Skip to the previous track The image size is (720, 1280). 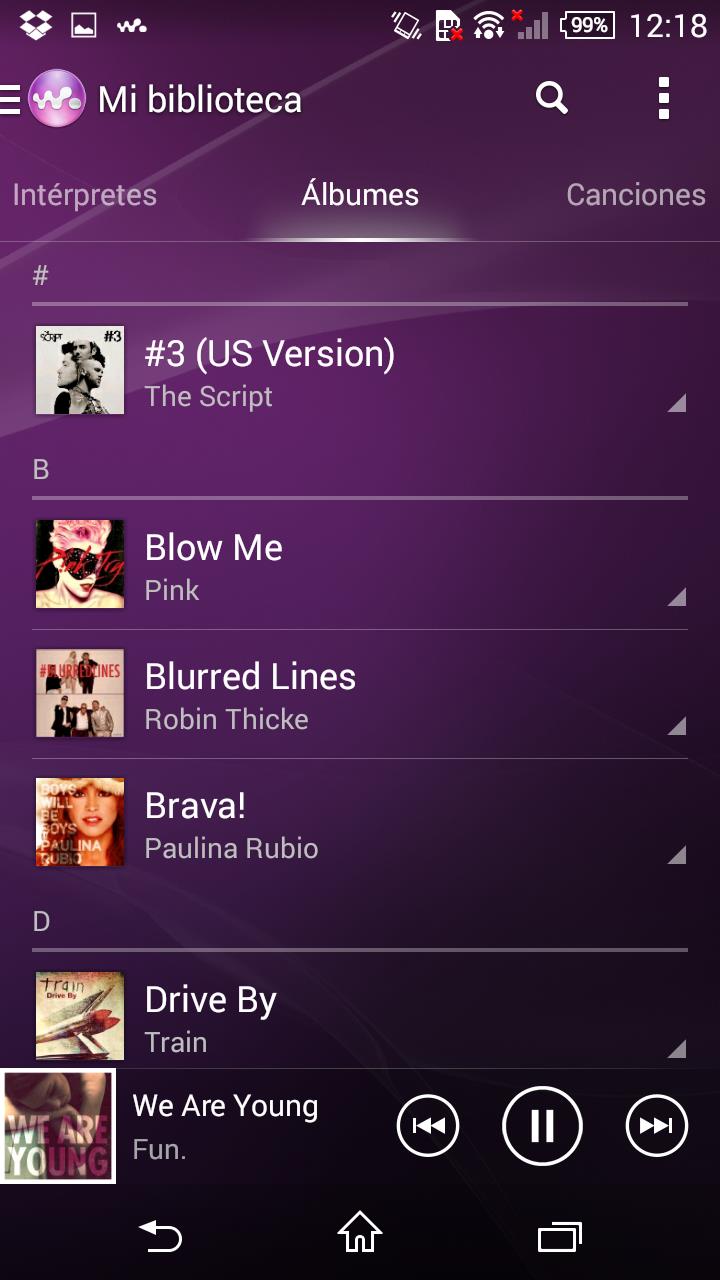point(428,1126)
